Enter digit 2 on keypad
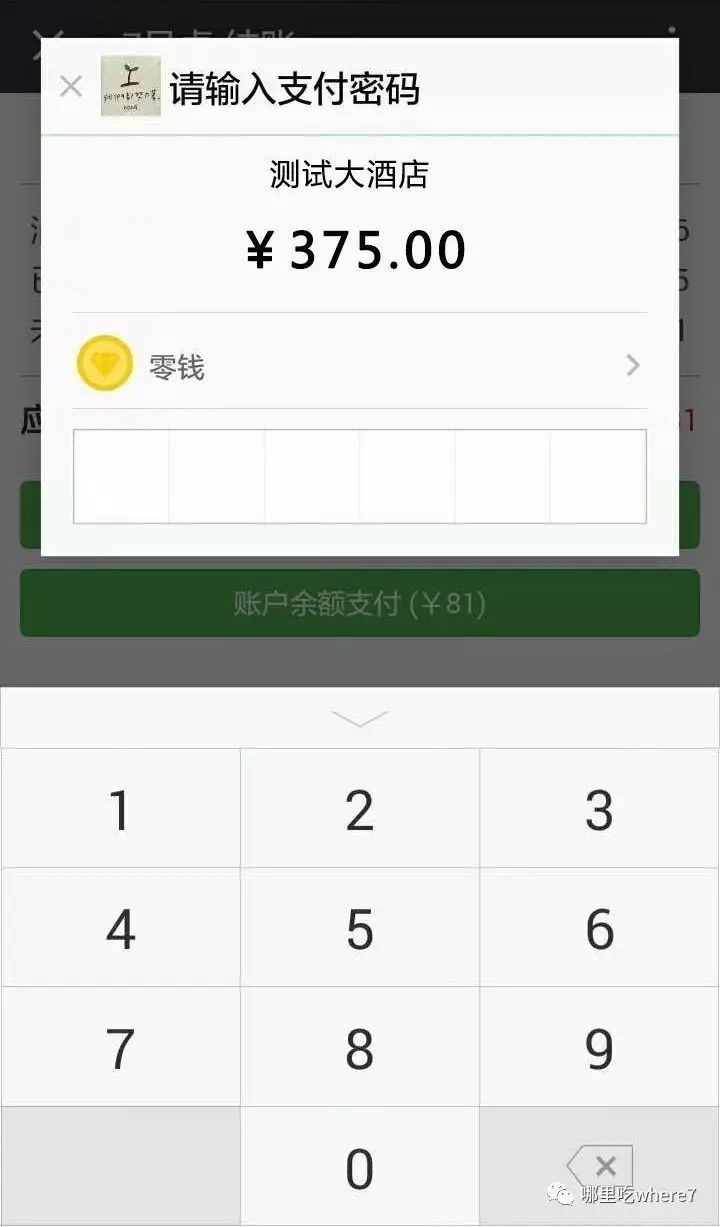 point(359,809)
